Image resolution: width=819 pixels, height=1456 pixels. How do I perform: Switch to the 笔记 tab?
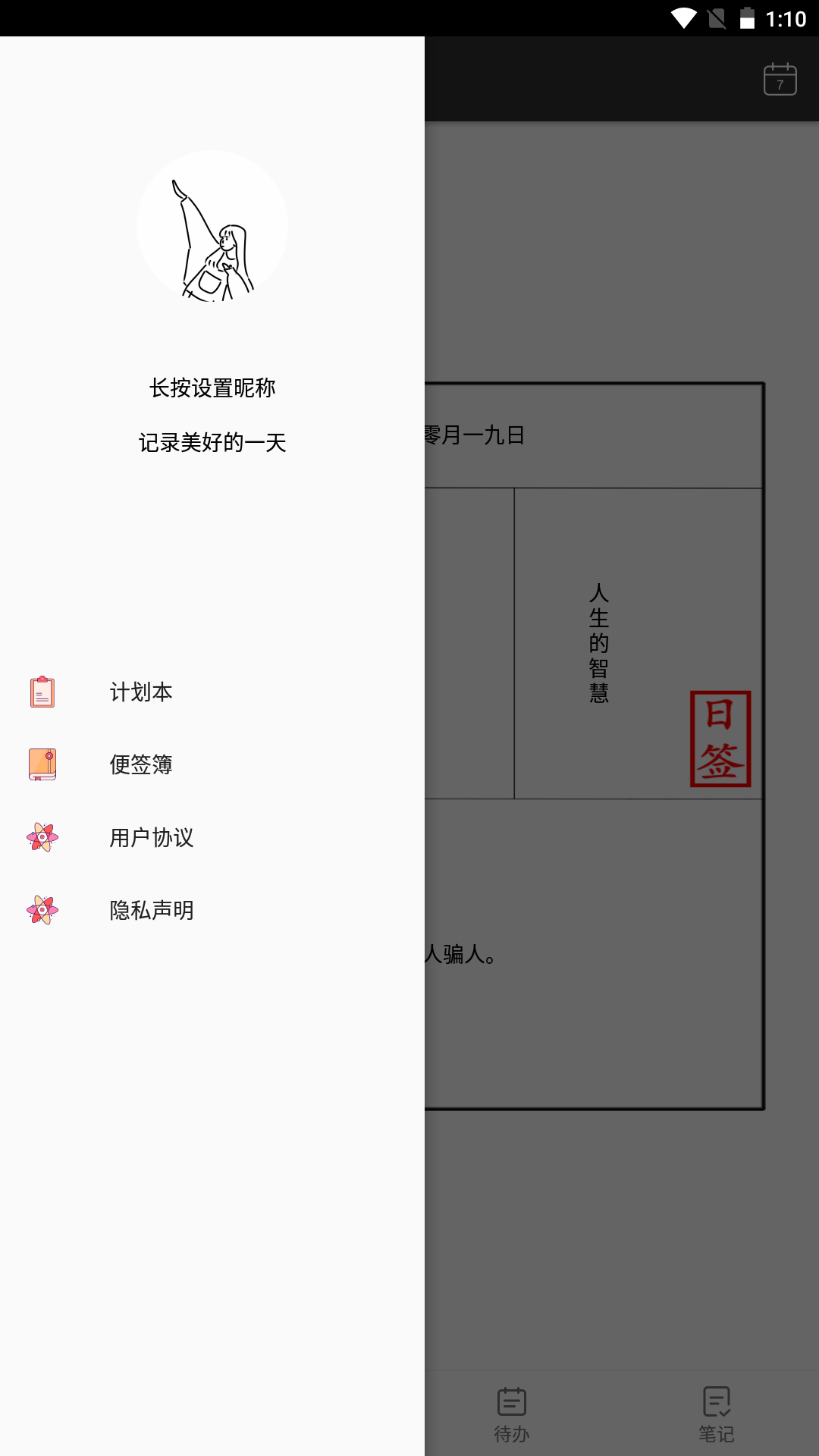click(717, 1414)
